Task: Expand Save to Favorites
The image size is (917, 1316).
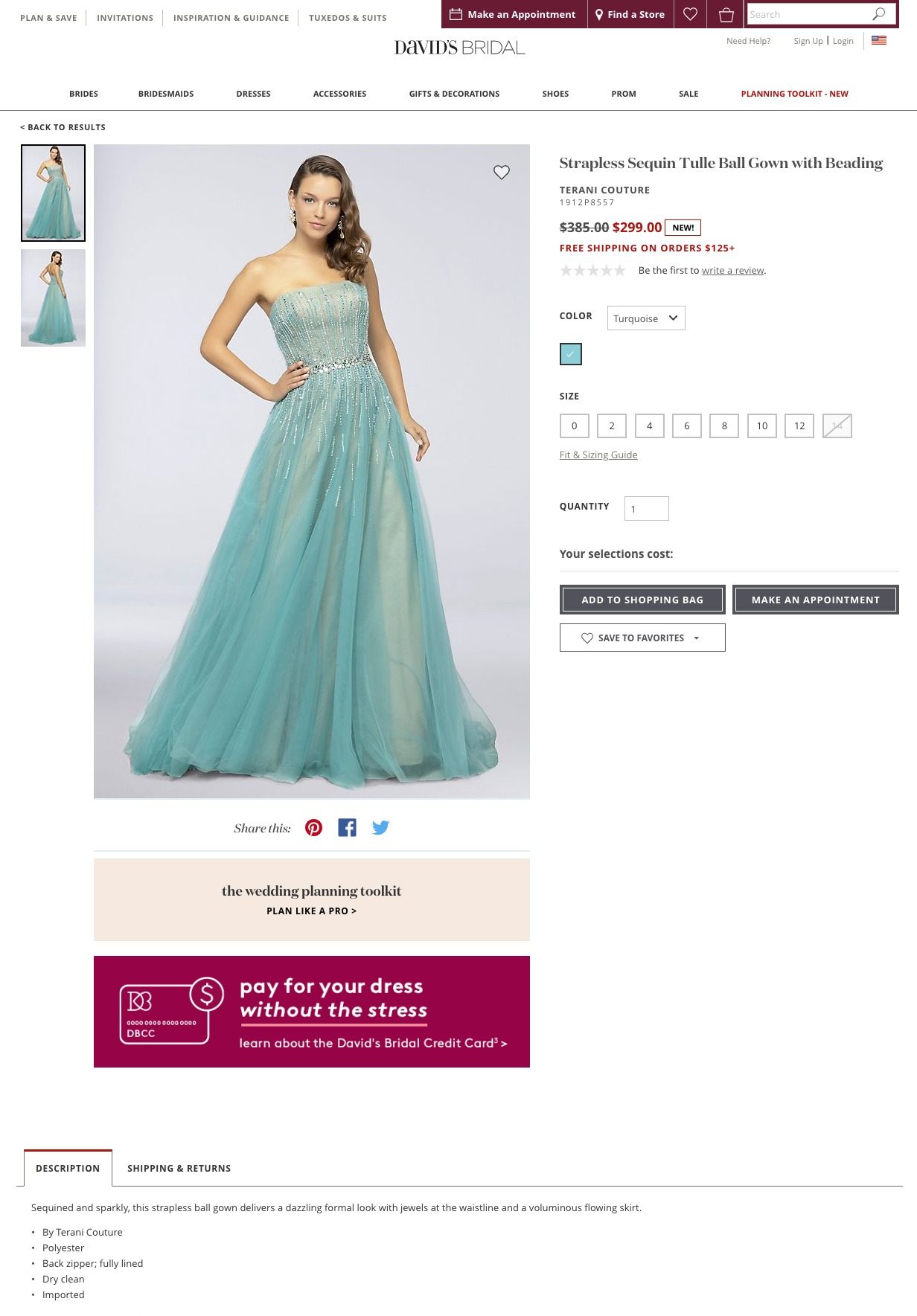Action: [642, 638]
